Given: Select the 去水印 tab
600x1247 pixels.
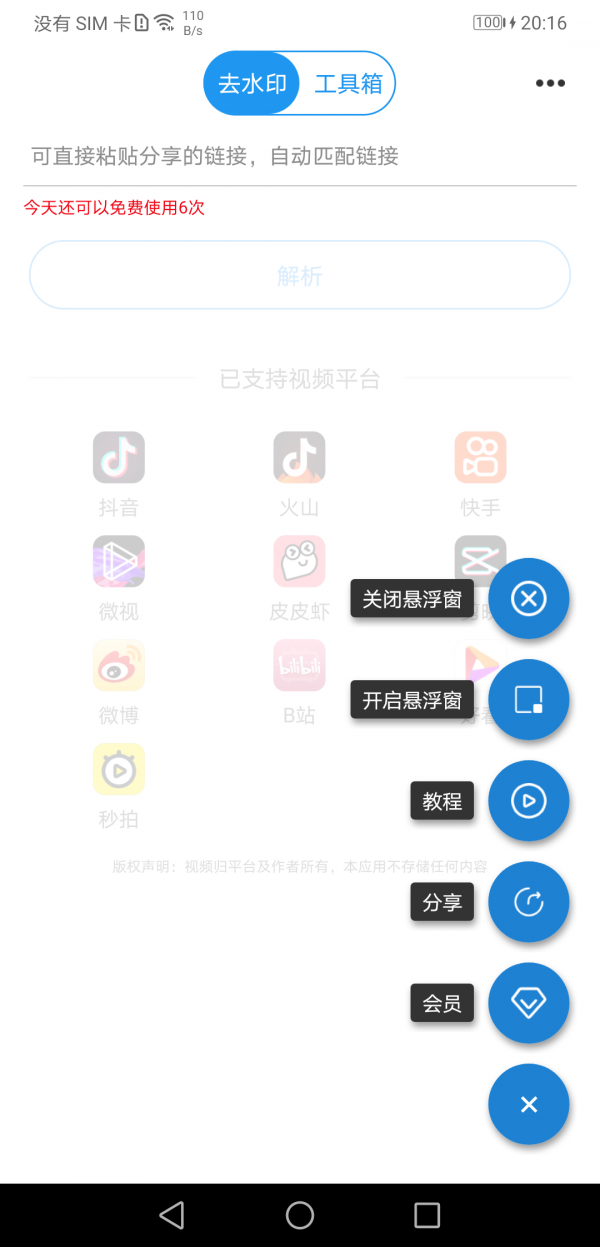Looking at the screenshot, I should 252,83.
